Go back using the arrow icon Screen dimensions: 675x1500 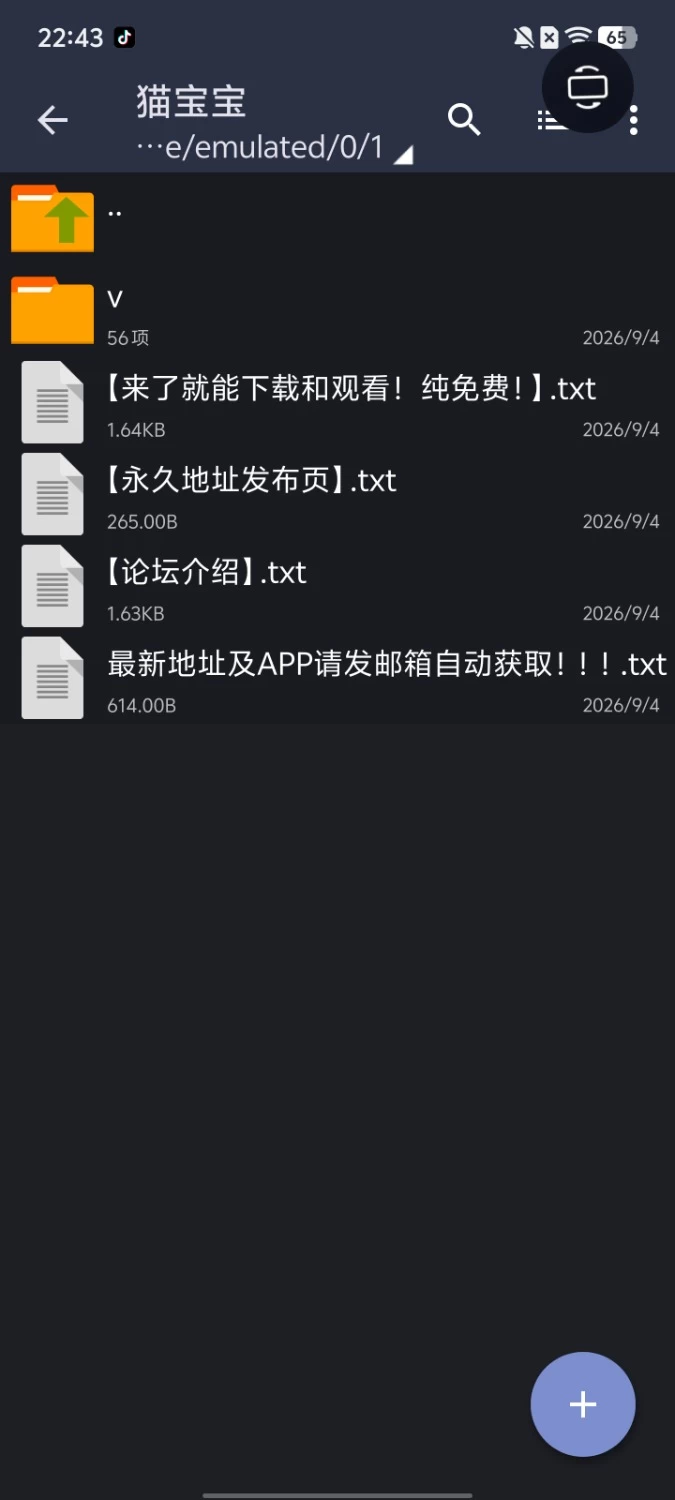coord(53,121)
